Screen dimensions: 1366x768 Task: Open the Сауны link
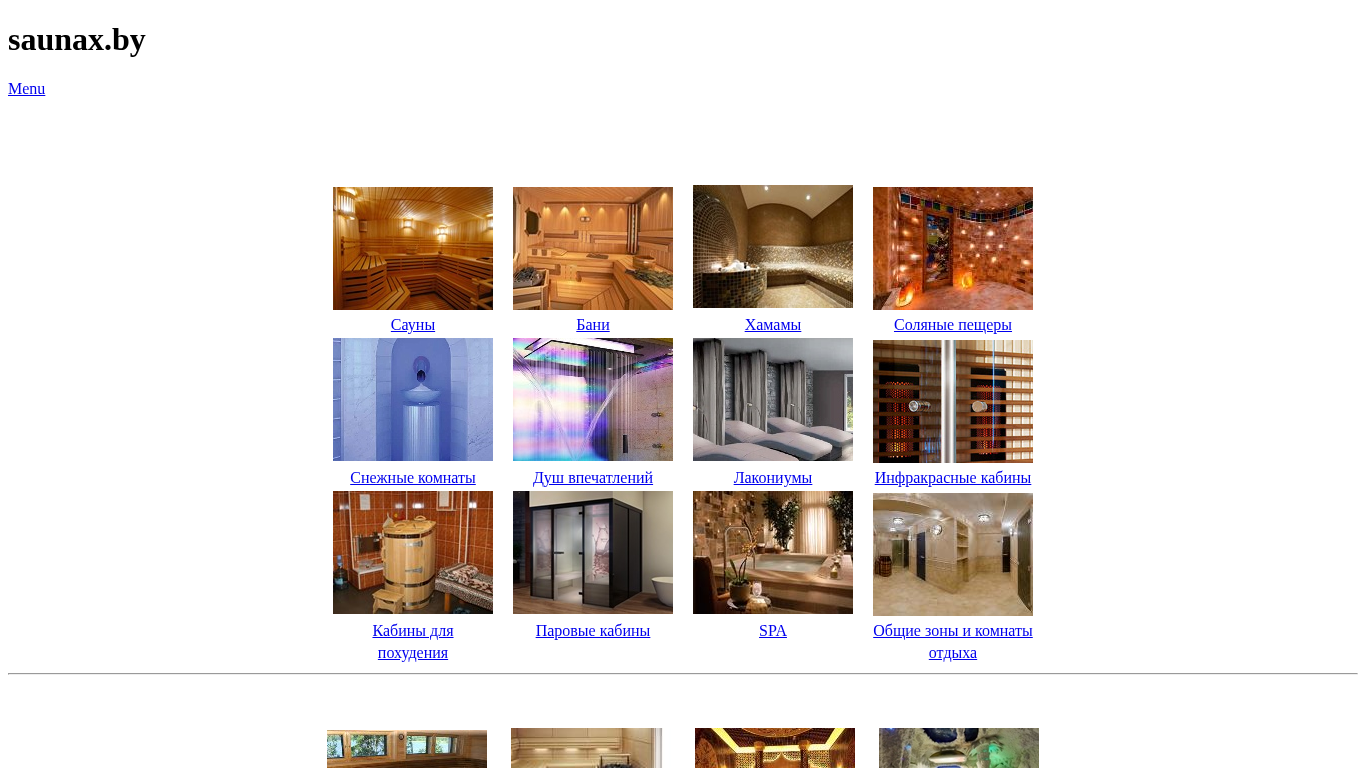click(x=412, y=325)
